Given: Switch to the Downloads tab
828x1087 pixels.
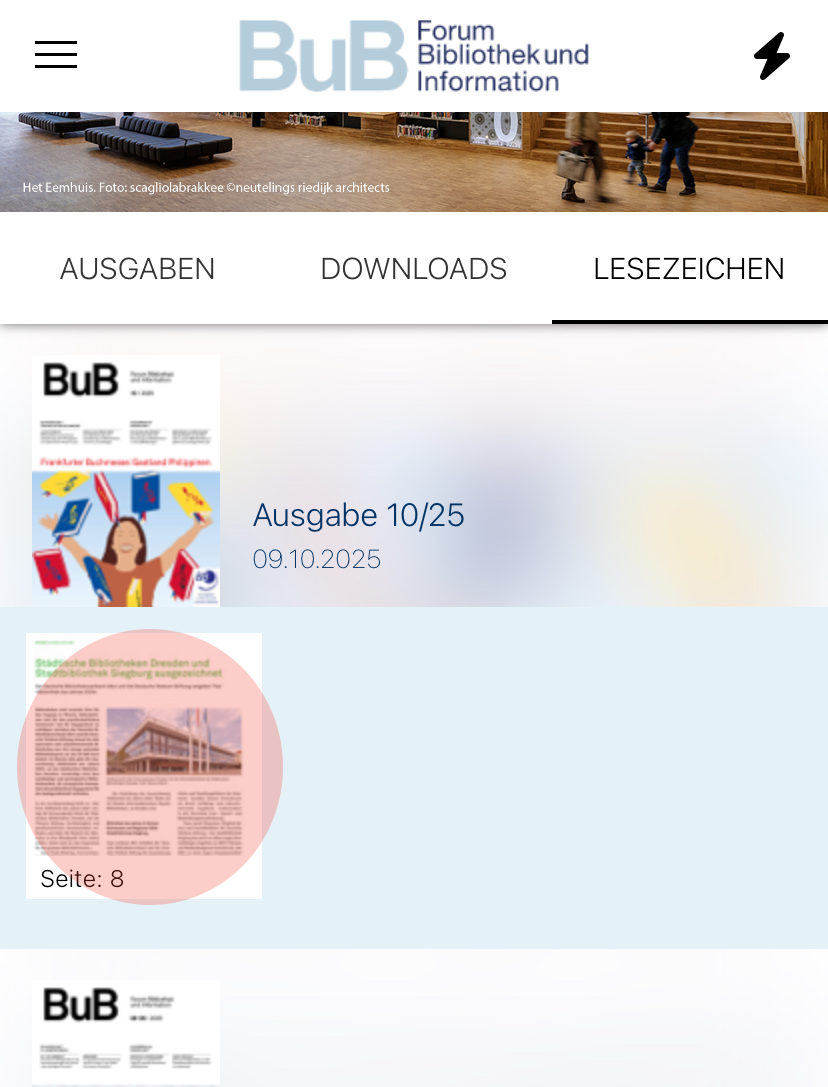Looking at the screenshot, I should (413, 269).
